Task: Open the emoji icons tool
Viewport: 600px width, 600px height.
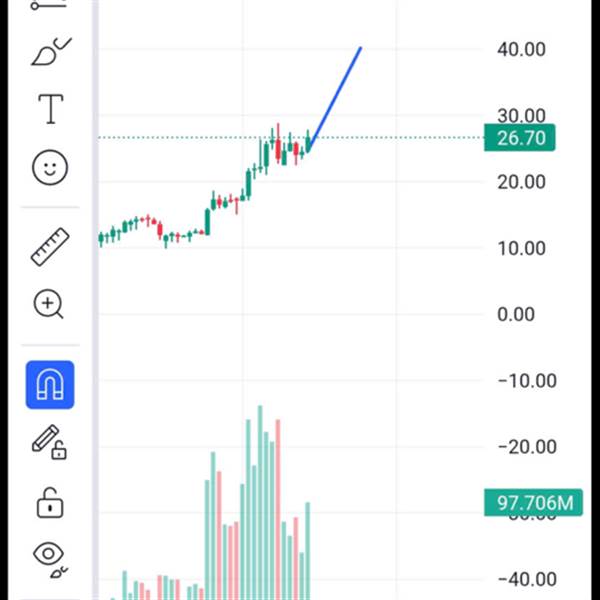Action: click(x=50, y=168)
